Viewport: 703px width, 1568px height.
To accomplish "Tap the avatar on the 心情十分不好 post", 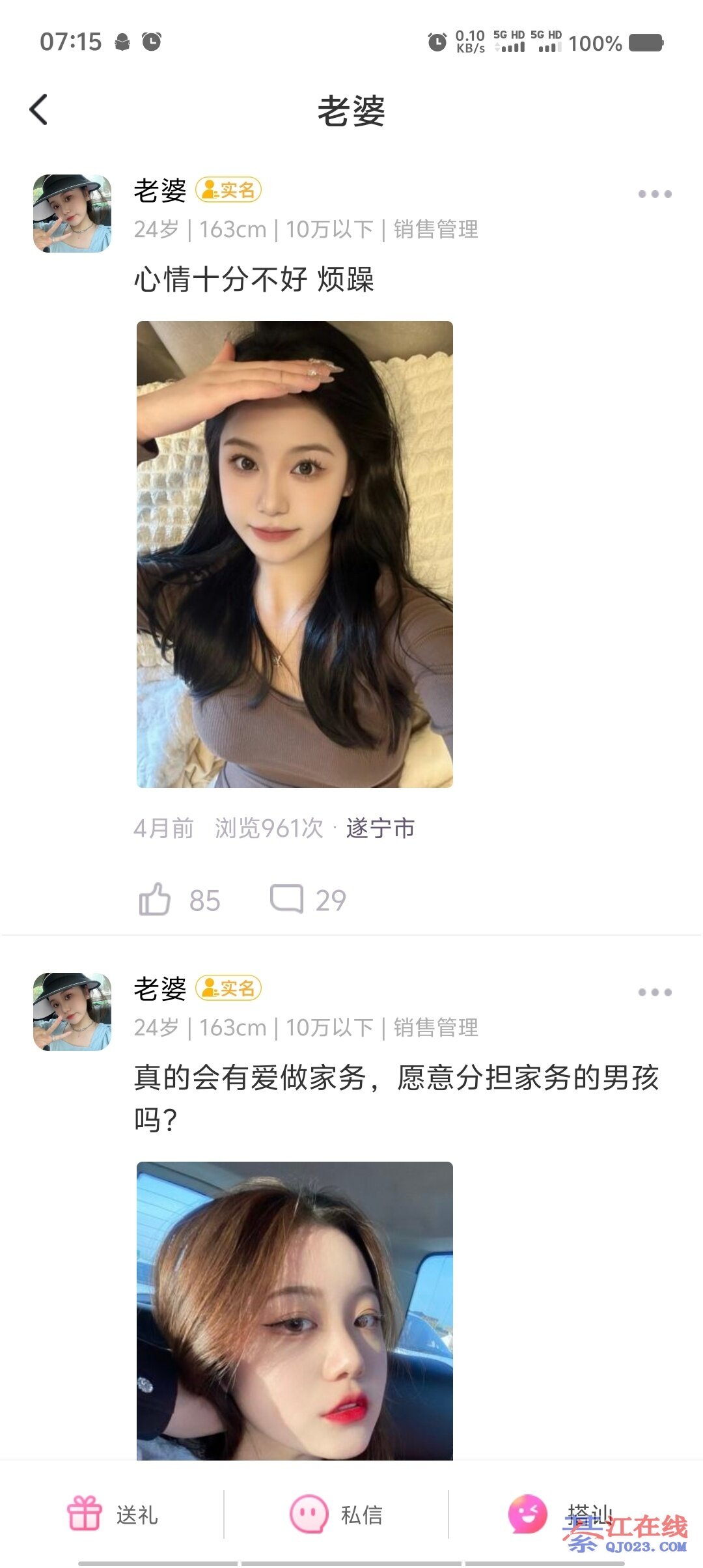I will tap(72, 213).
